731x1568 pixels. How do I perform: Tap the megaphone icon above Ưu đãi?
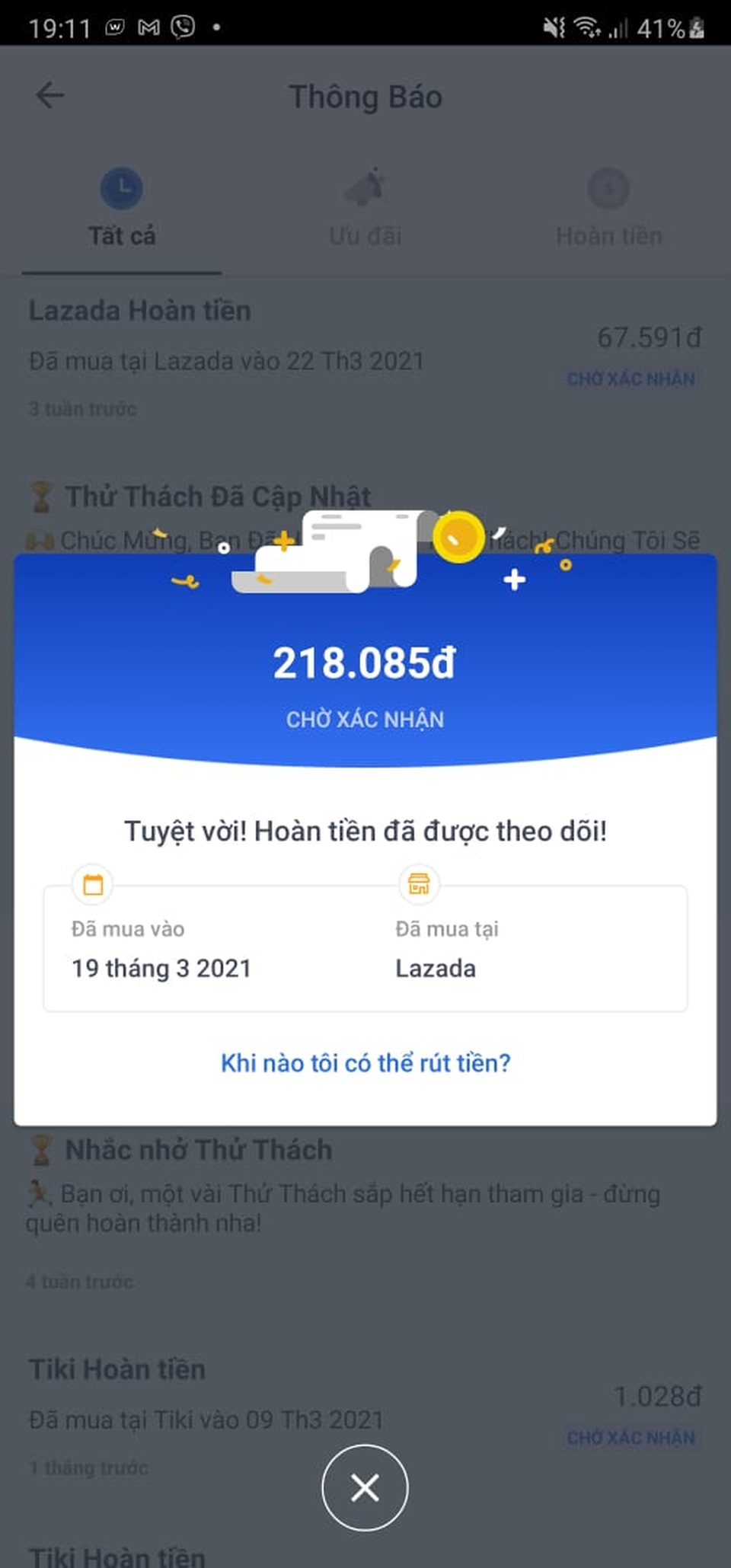tap(365, 188)
